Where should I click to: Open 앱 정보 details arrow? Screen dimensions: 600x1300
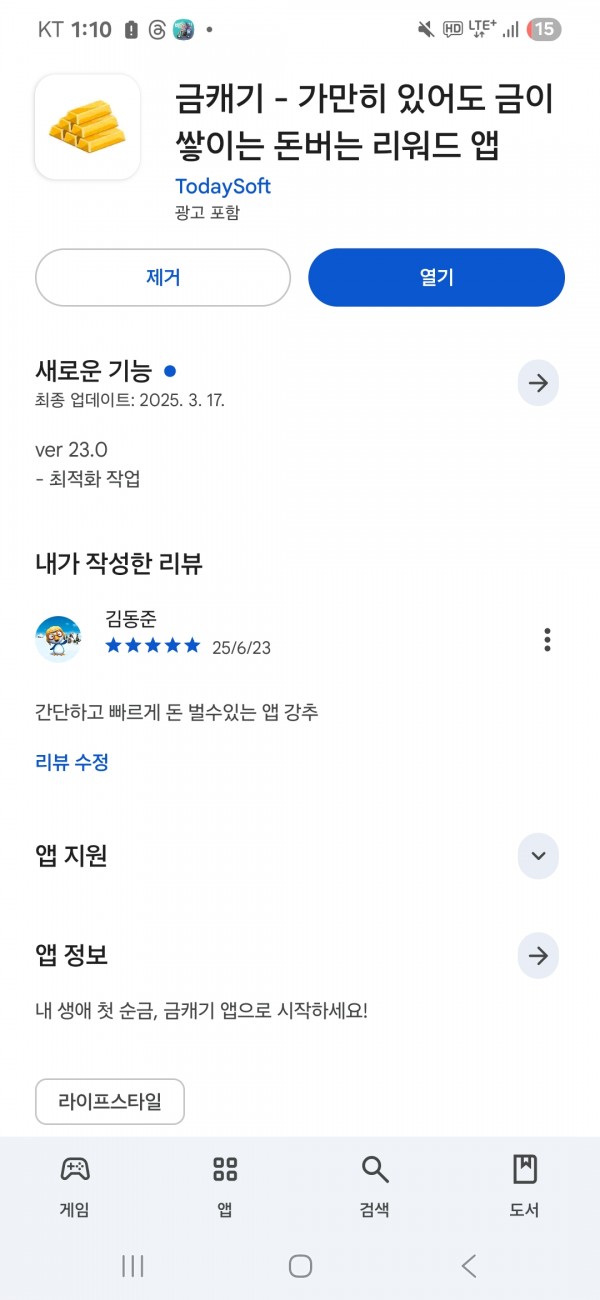[538, 956]
